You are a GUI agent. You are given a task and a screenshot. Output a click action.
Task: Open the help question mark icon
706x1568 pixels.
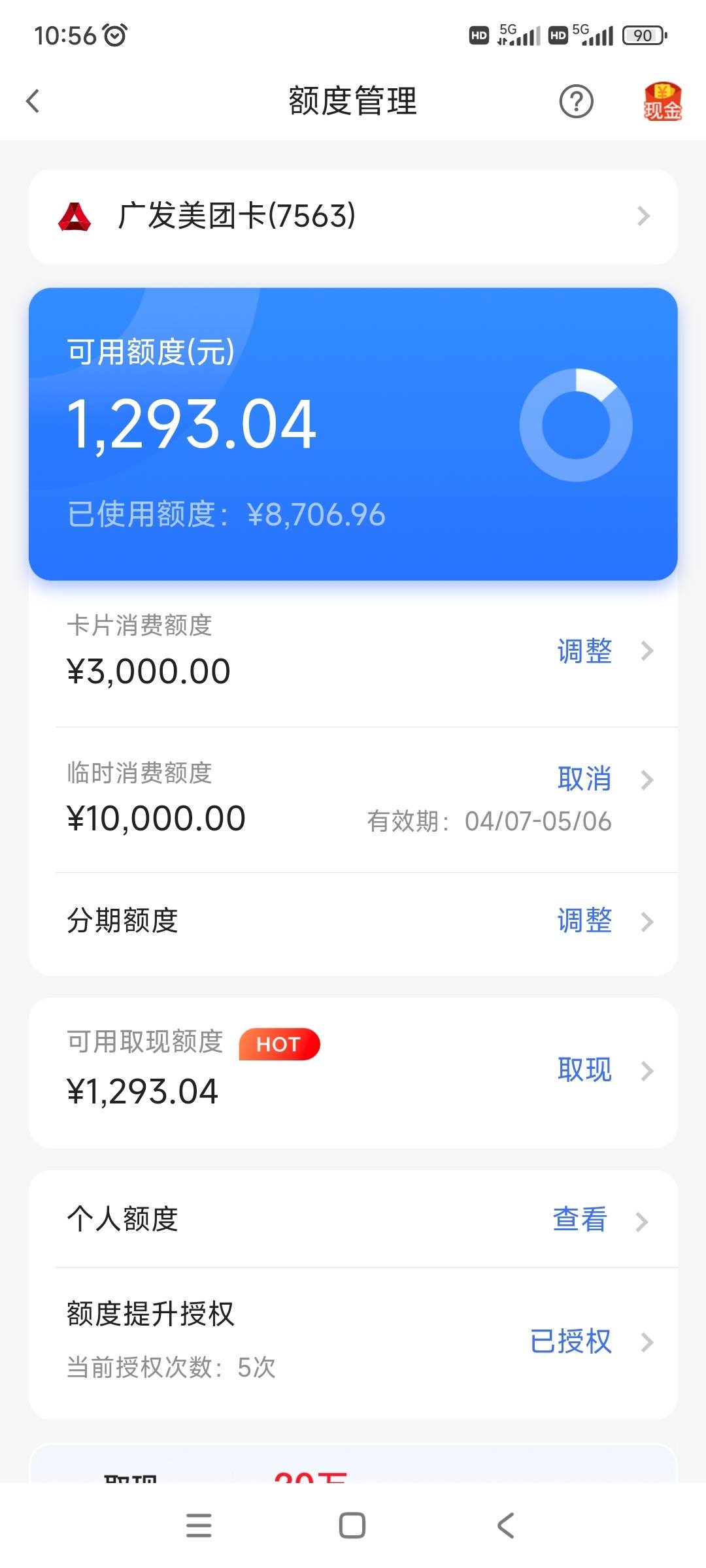(x=576, y=101)
